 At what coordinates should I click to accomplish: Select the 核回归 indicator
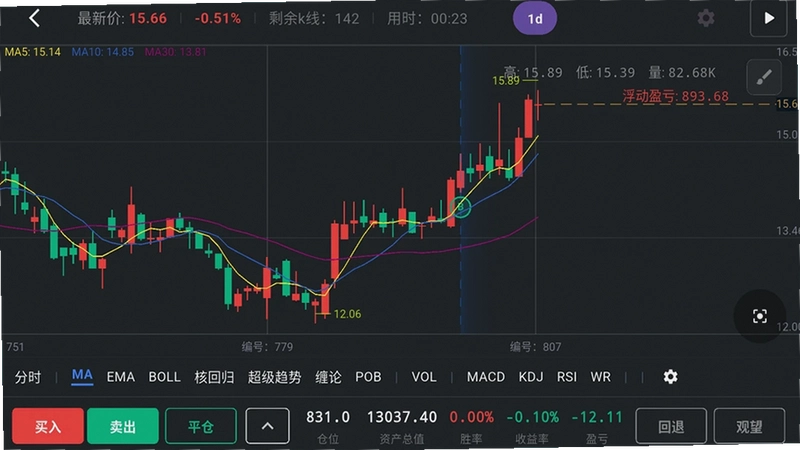click(214, 377)
